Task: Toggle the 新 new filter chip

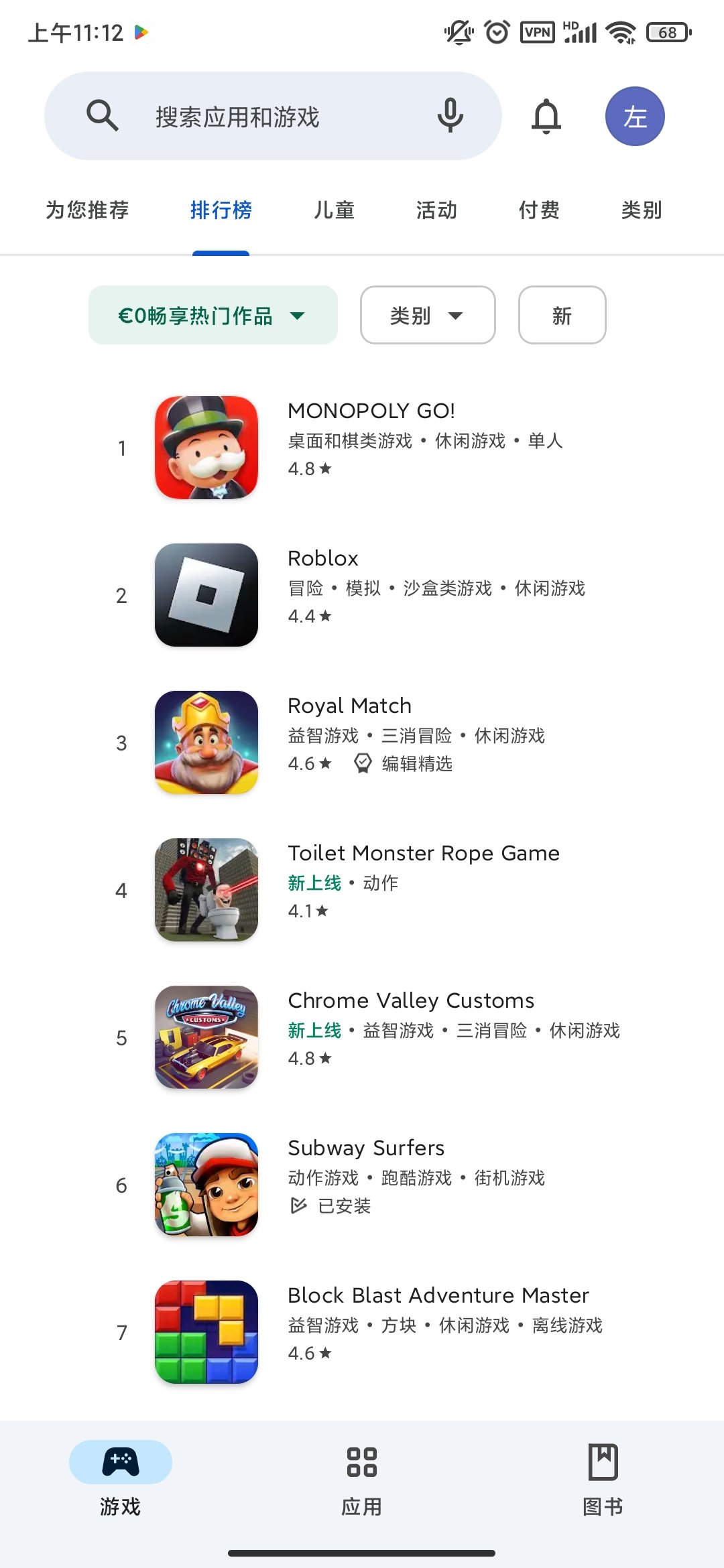Action: pos(562,315)
